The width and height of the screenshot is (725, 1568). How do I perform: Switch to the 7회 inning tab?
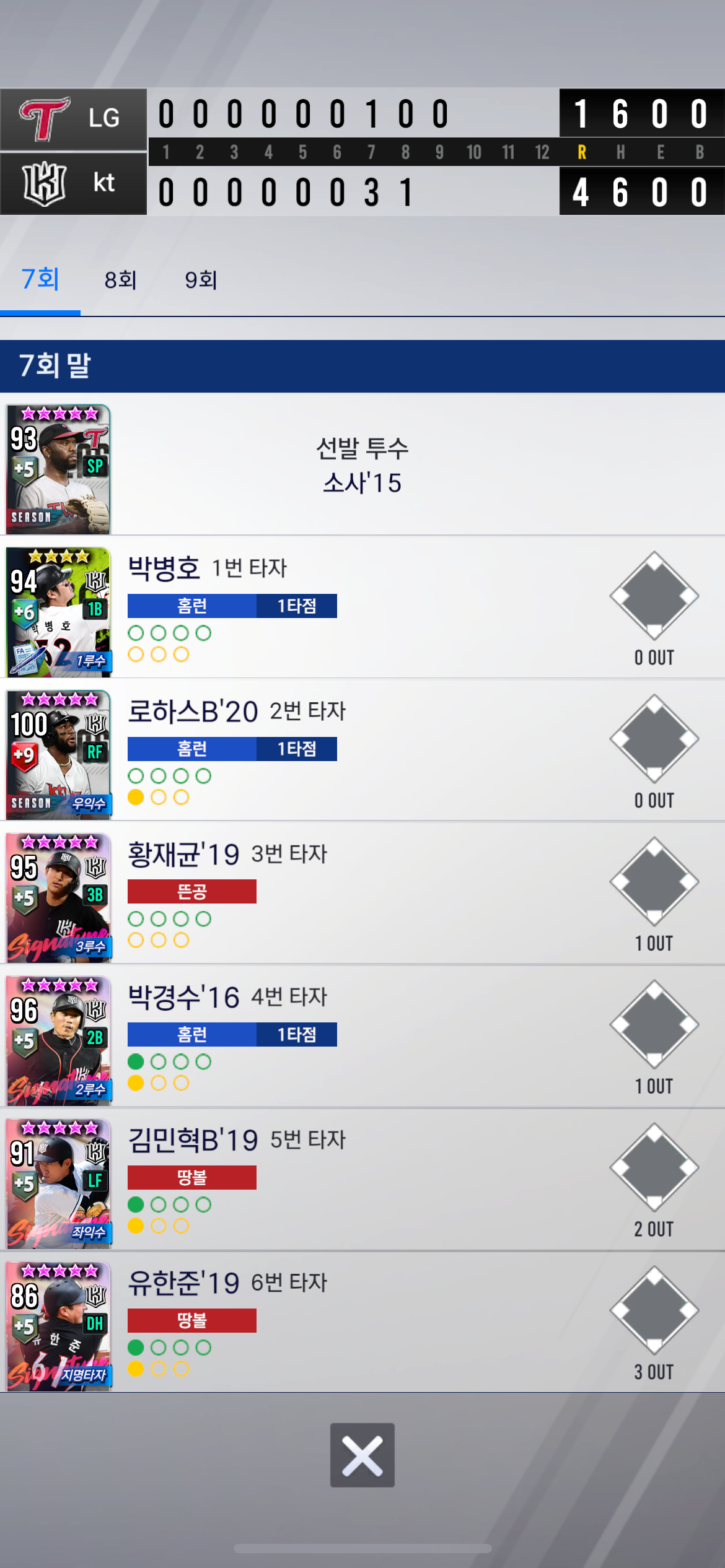40,280
